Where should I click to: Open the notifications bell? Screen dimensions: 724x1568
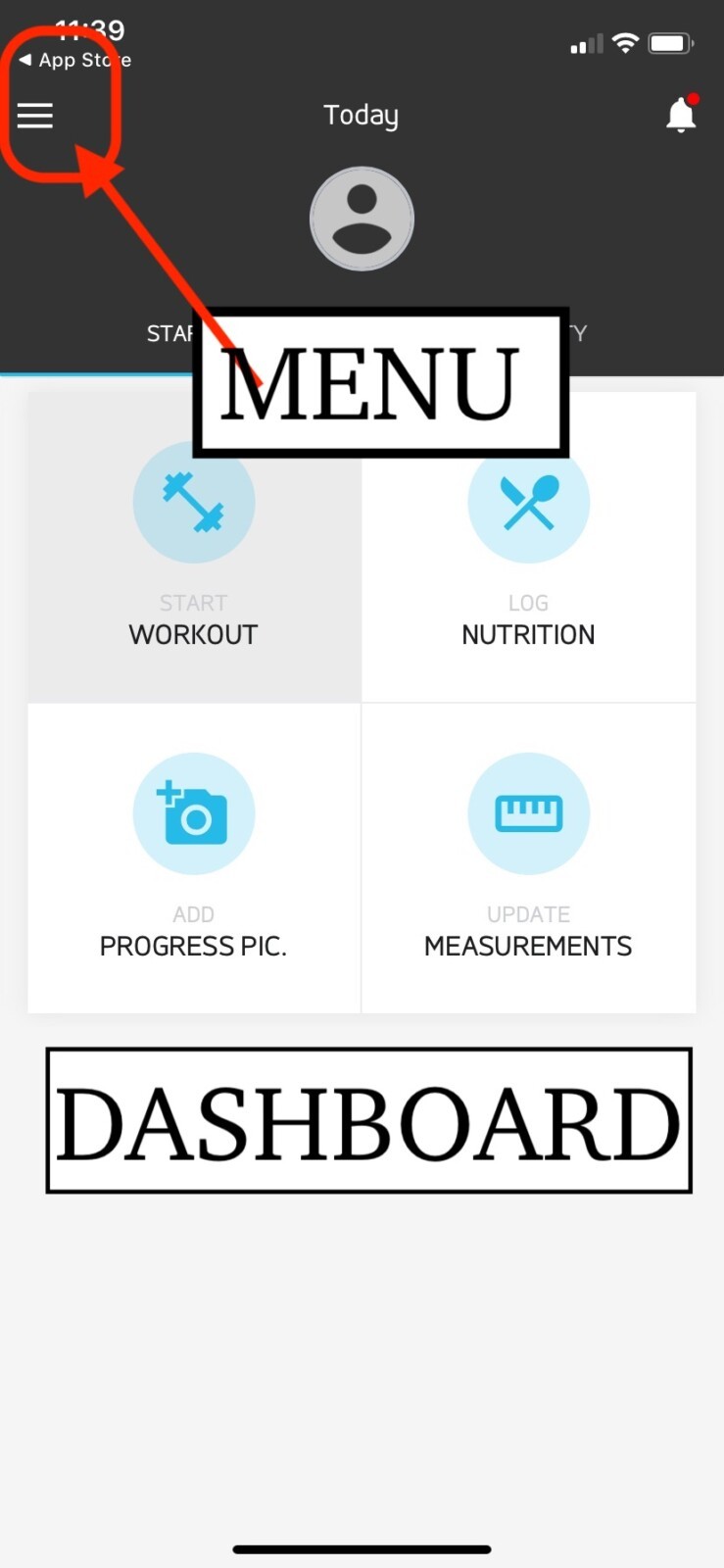pyautogui.click(x=681, y=114)
